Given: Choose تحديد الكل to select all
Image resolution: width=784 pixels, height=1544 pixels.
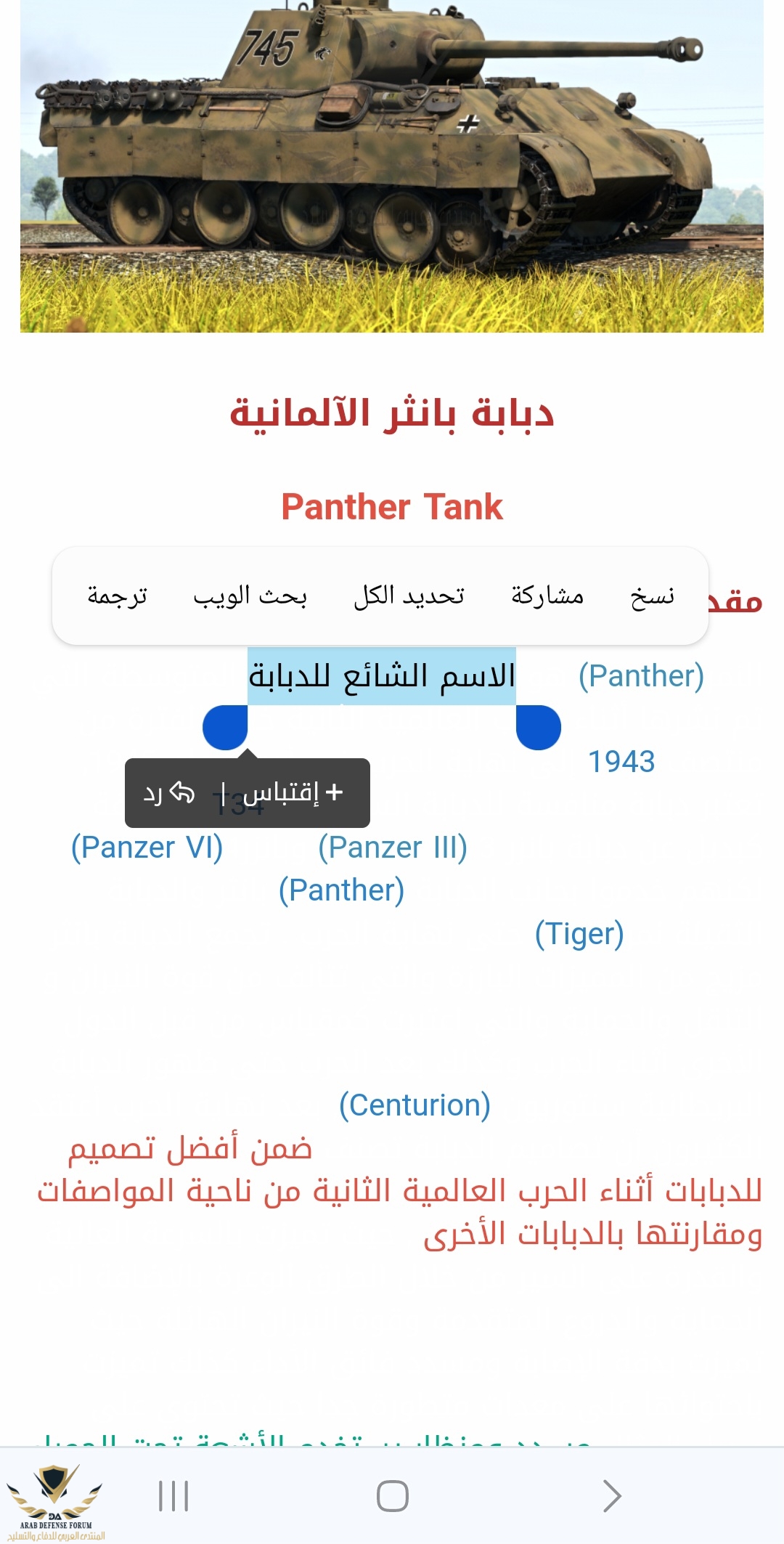Looking at the screenshot, I should click(x=409, y=596).
